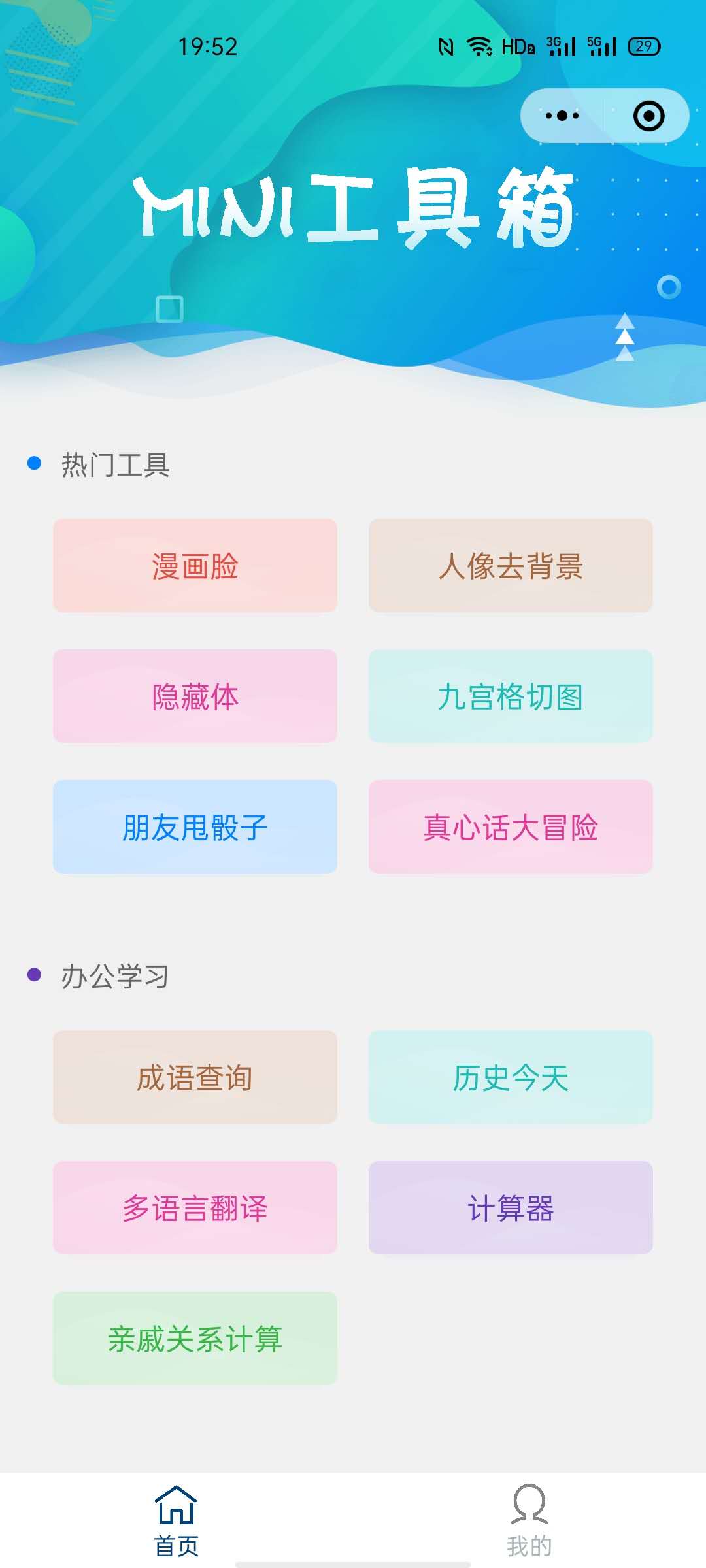Select the 隐藏体 tool
Screen dimensions: 706x1568
point(195,696)
